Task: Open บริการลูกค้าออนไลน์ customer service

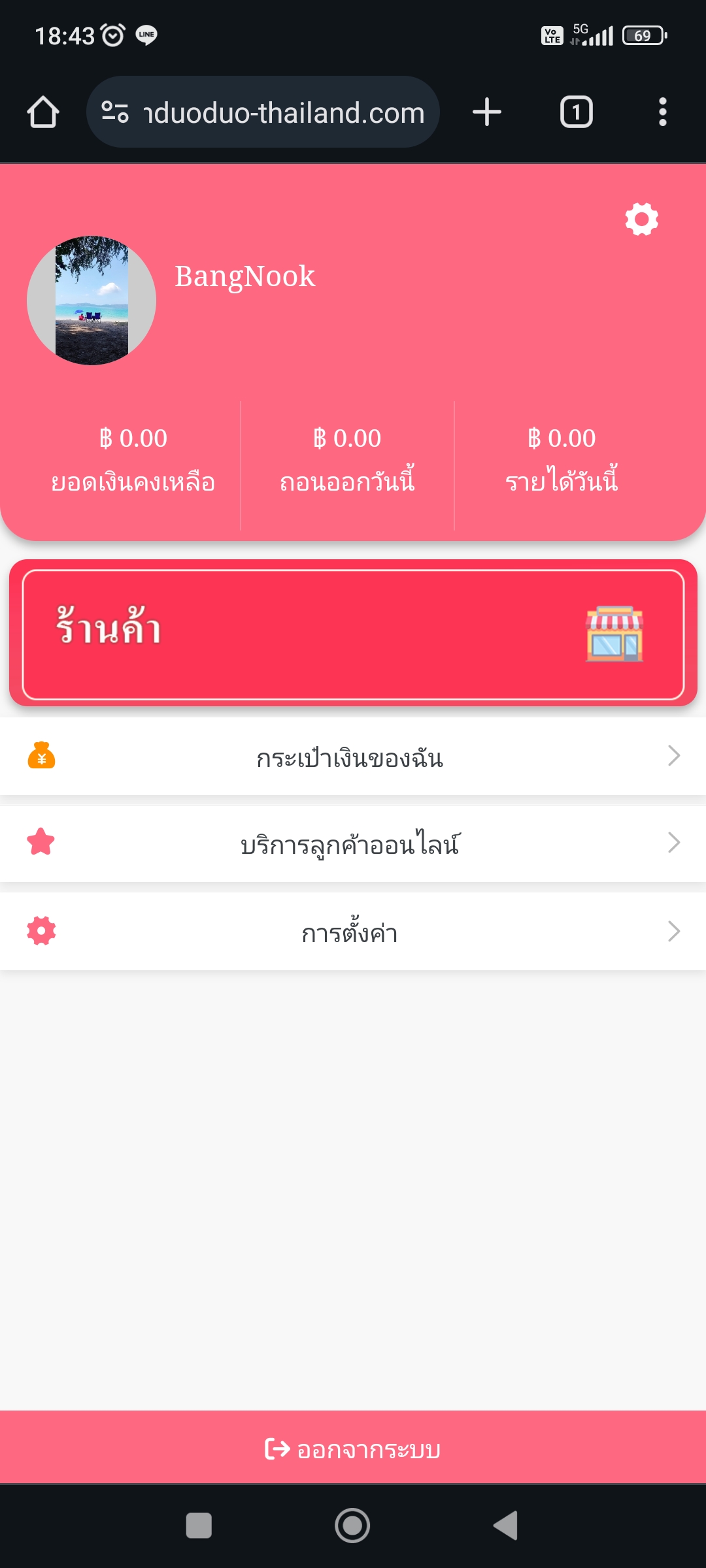Action: 353,843
